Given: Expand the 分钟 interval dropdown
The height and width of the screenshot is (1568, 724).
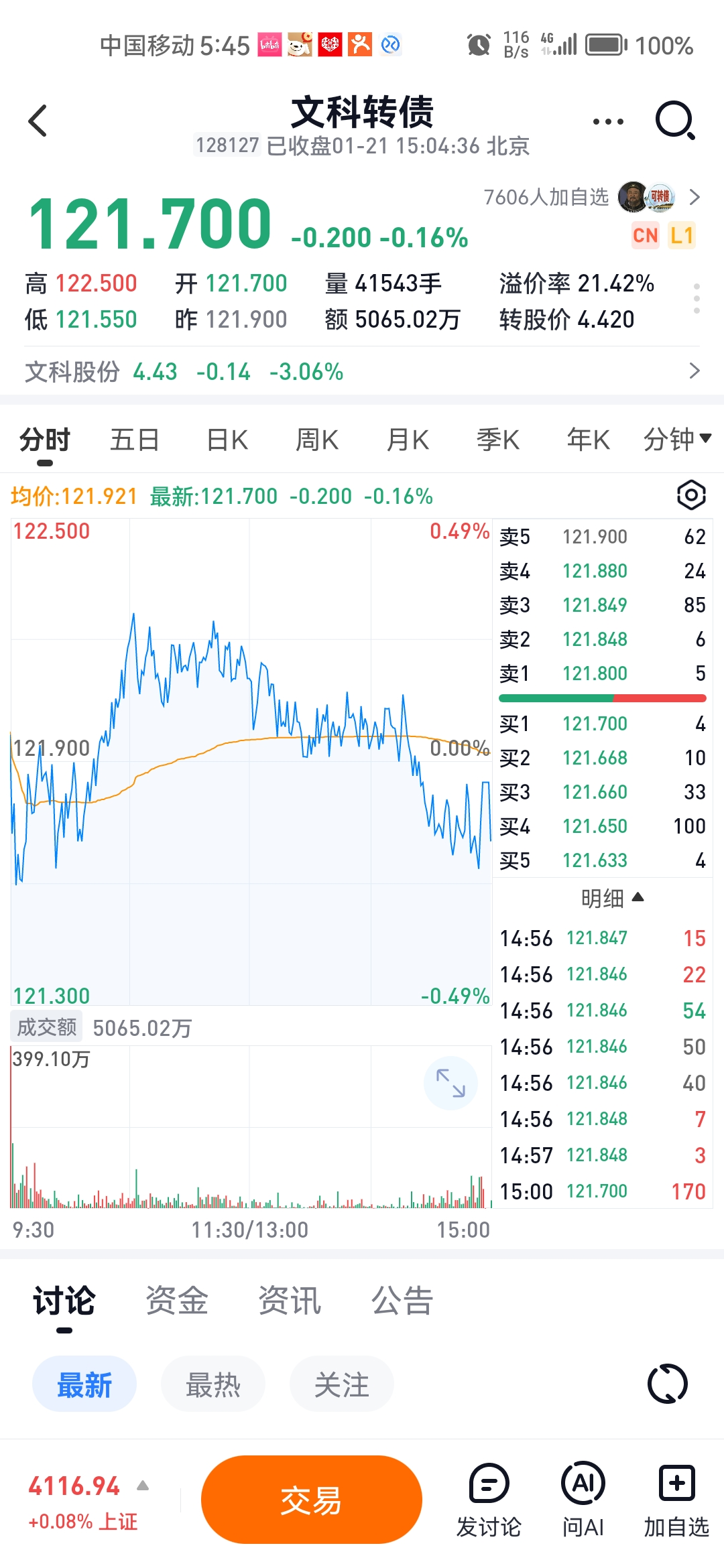Looking at the screenshot, I should coord(676,440).
